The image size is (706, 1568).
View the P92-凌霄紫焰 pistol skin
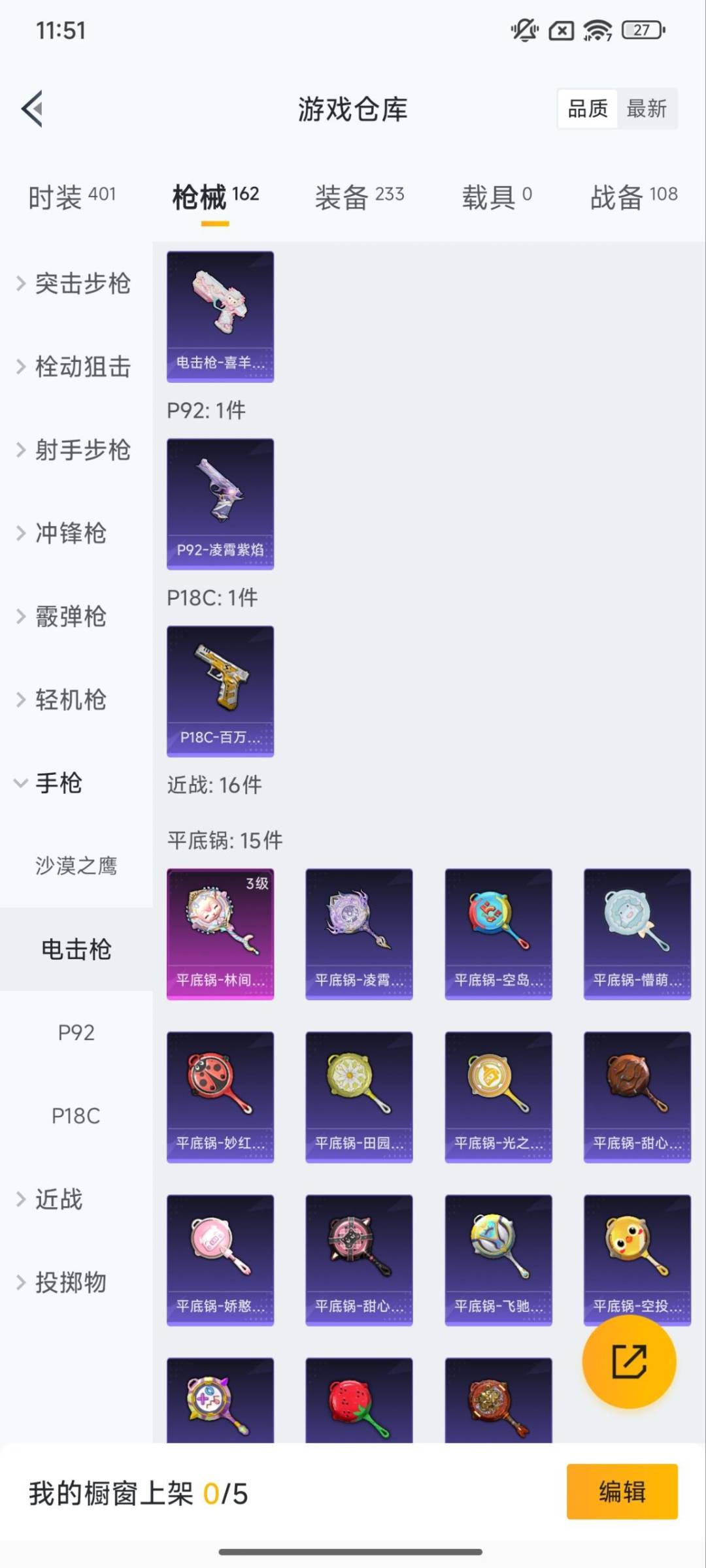[x=220, y=503]
